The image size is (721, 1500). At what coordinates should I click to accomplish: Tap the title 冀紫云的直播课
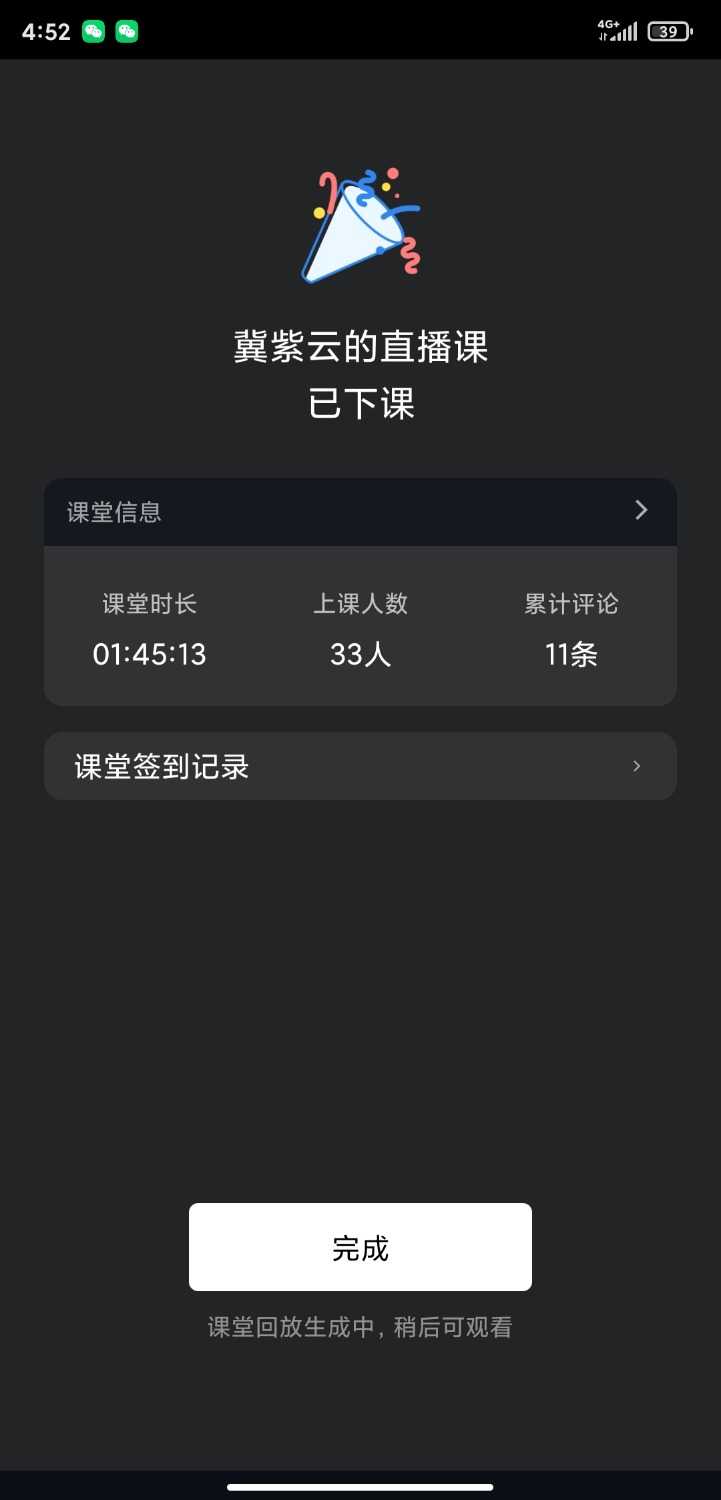coord(360,345)
